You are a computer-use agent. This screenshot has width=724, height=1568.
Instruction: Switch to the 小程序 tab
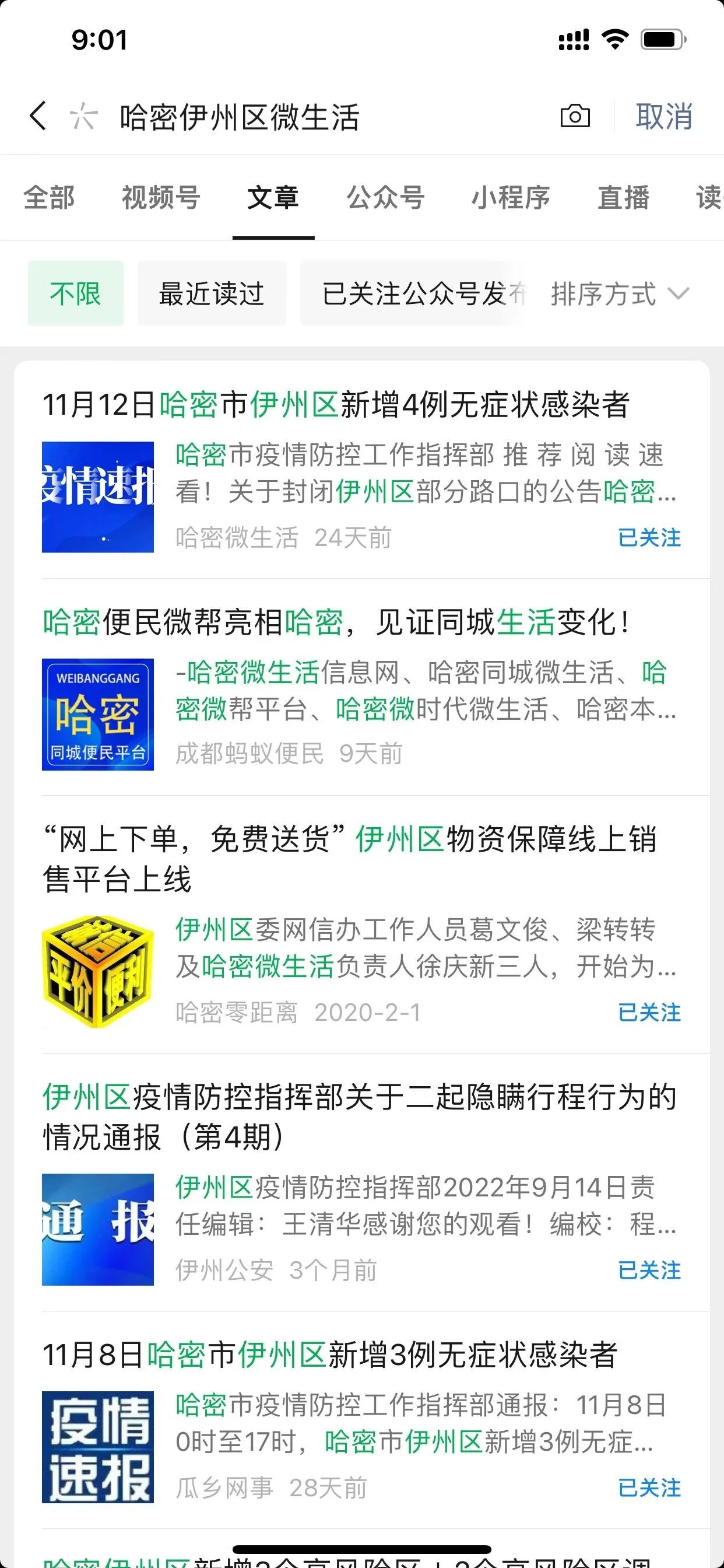pyautogui.click(x=511, y=197)
